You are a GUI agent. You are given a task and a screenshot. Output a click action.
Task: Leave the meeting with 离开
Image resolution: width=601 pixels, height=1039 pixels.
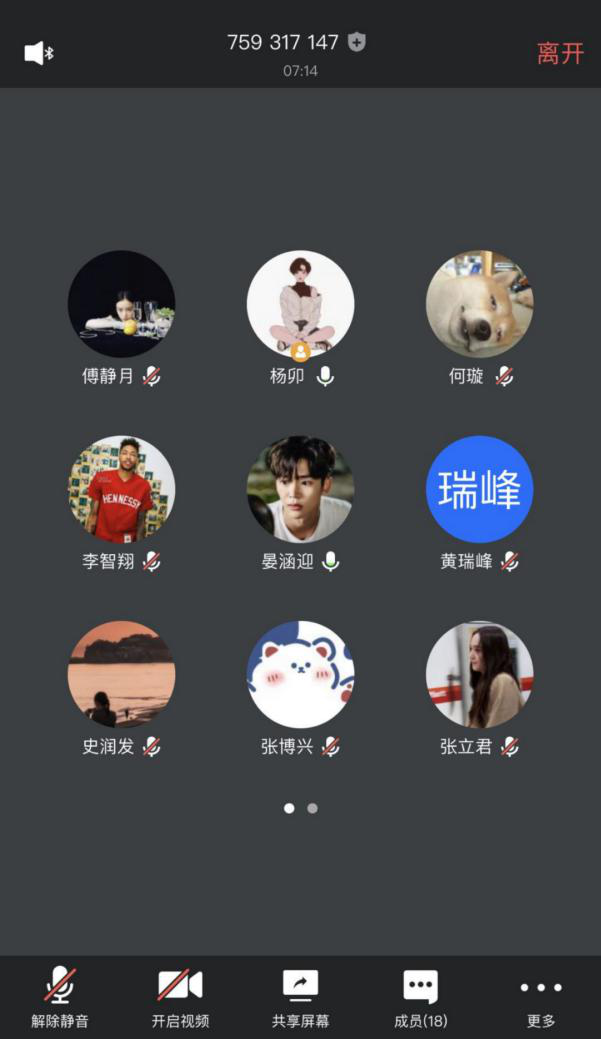[560, 53]
